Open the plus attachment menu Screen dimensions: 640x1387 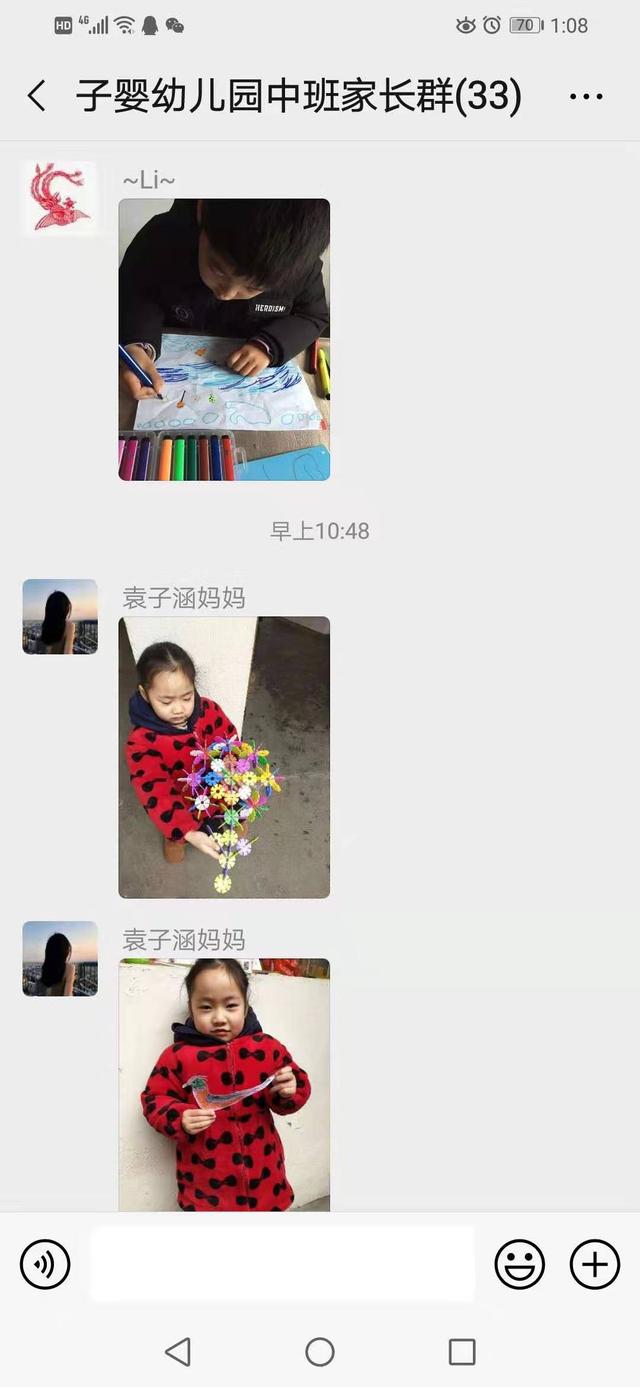point(595,1264)
